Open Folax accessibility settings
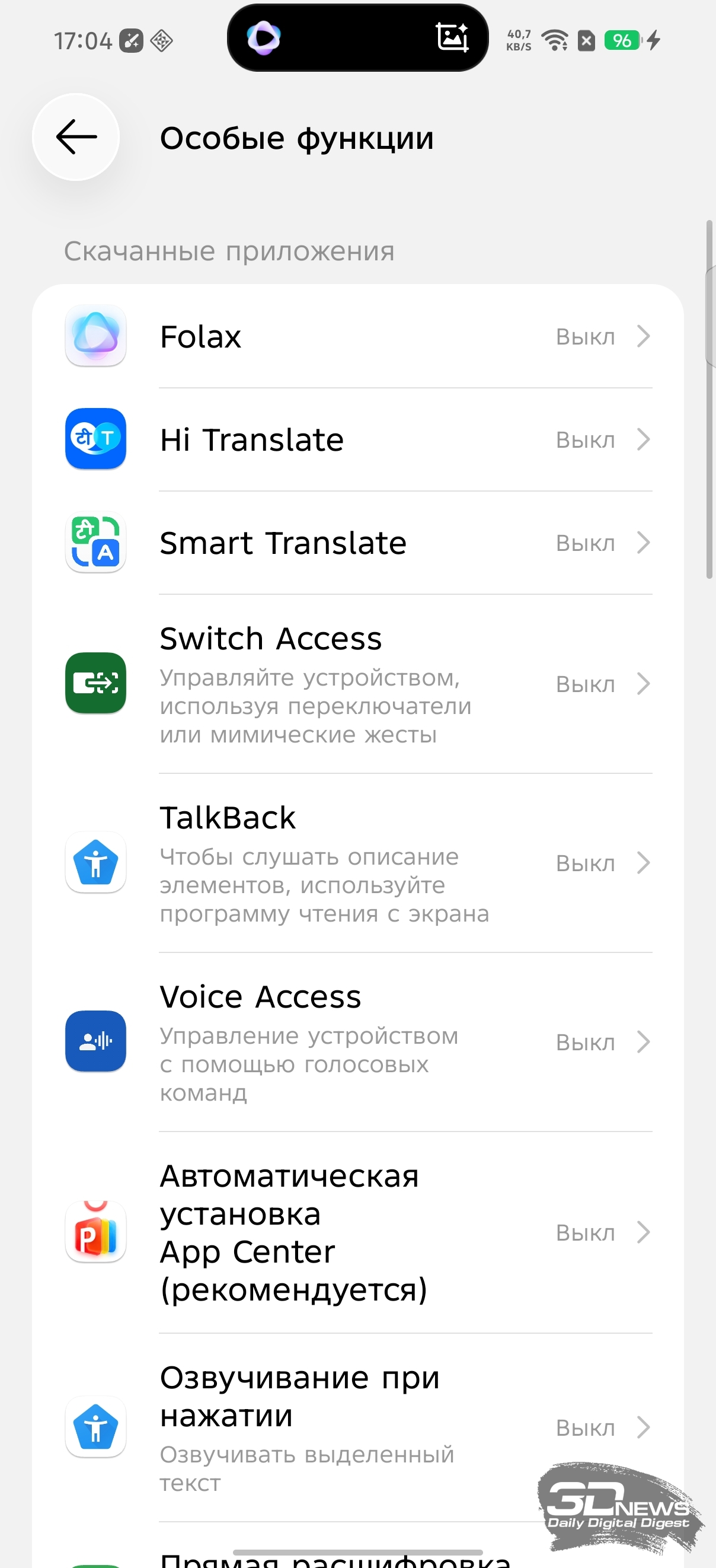The height and width of the screenshot is (1568, 716). click(357, 337)
